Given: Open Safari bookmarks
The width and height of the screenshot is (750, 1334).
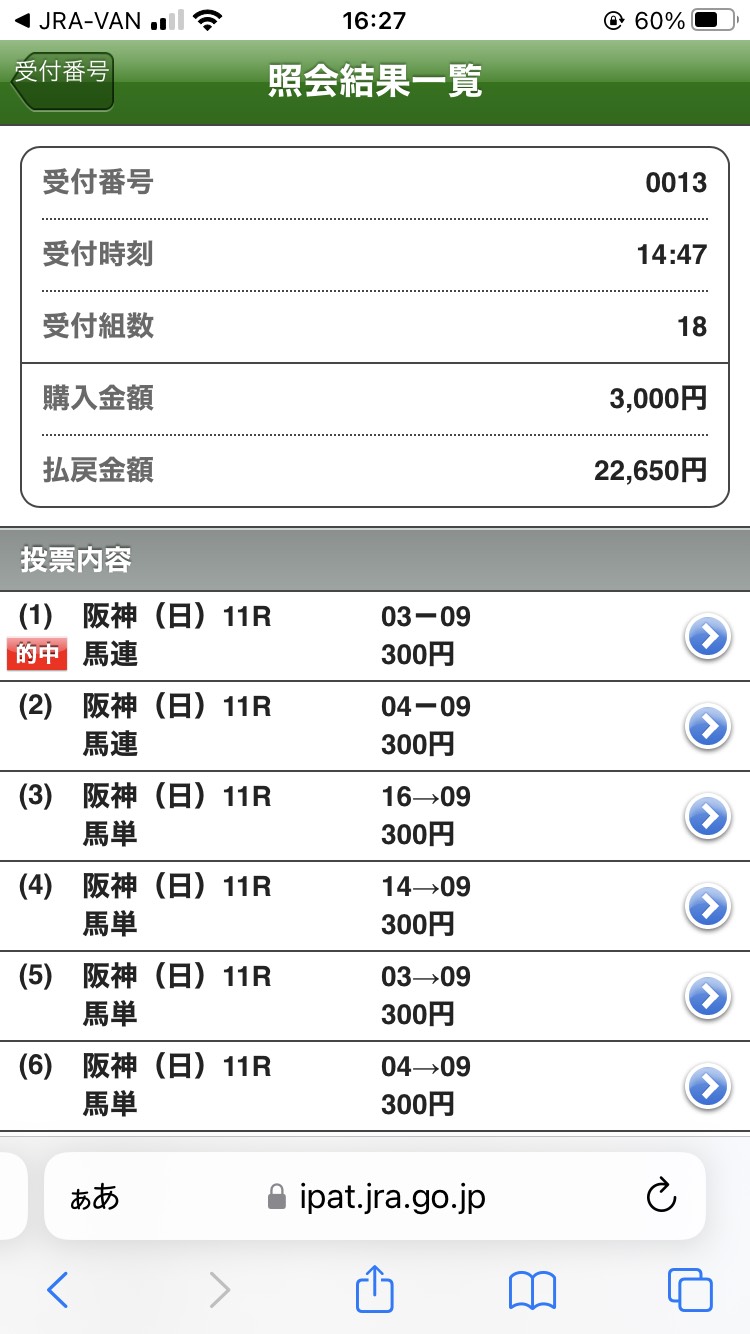Looking at the screenshot, I should pyautogui.click(x=532, y=1290).
